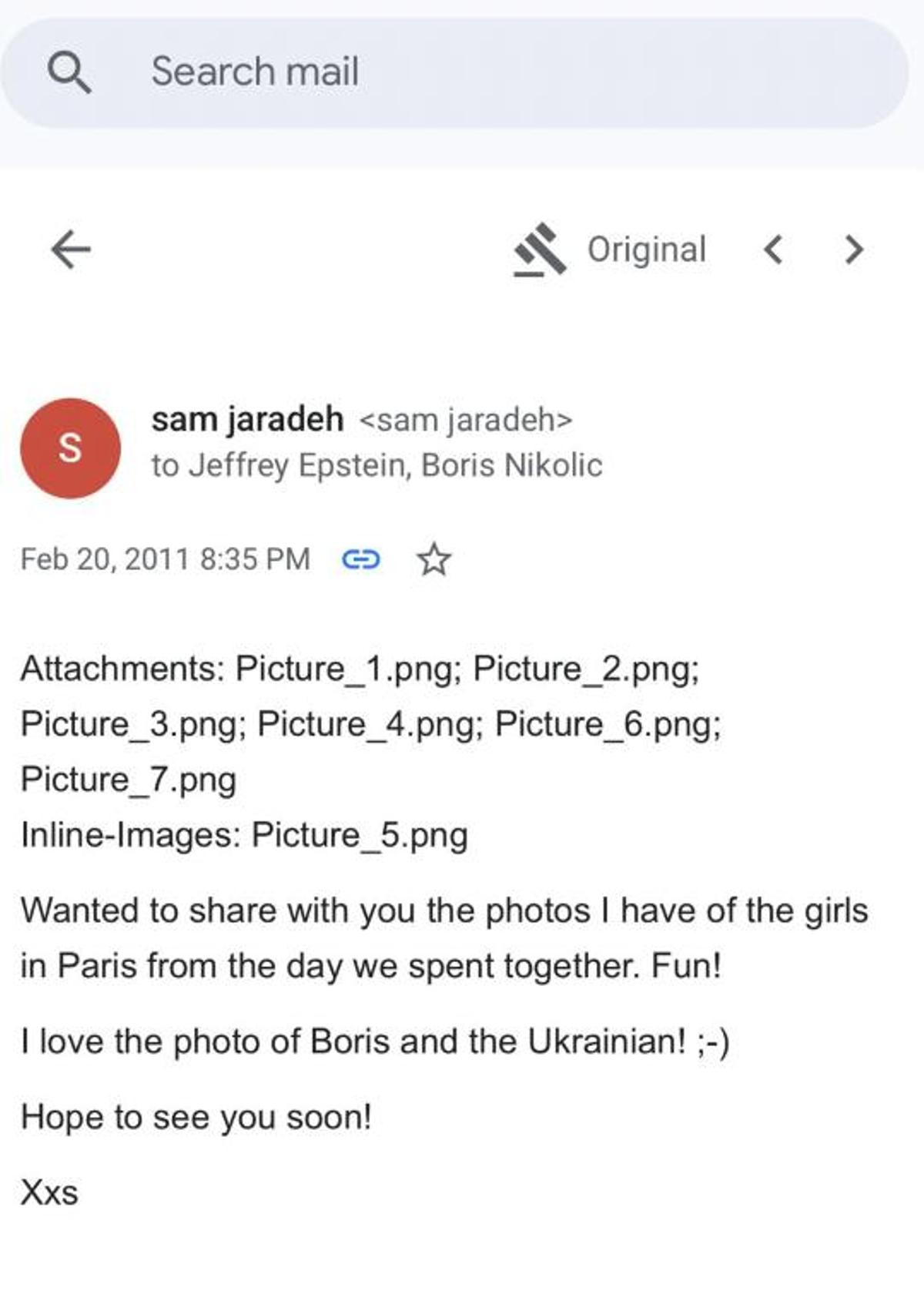Go to the next email
This screenshot has width=924, height=1308.
(x=854, y=249)
